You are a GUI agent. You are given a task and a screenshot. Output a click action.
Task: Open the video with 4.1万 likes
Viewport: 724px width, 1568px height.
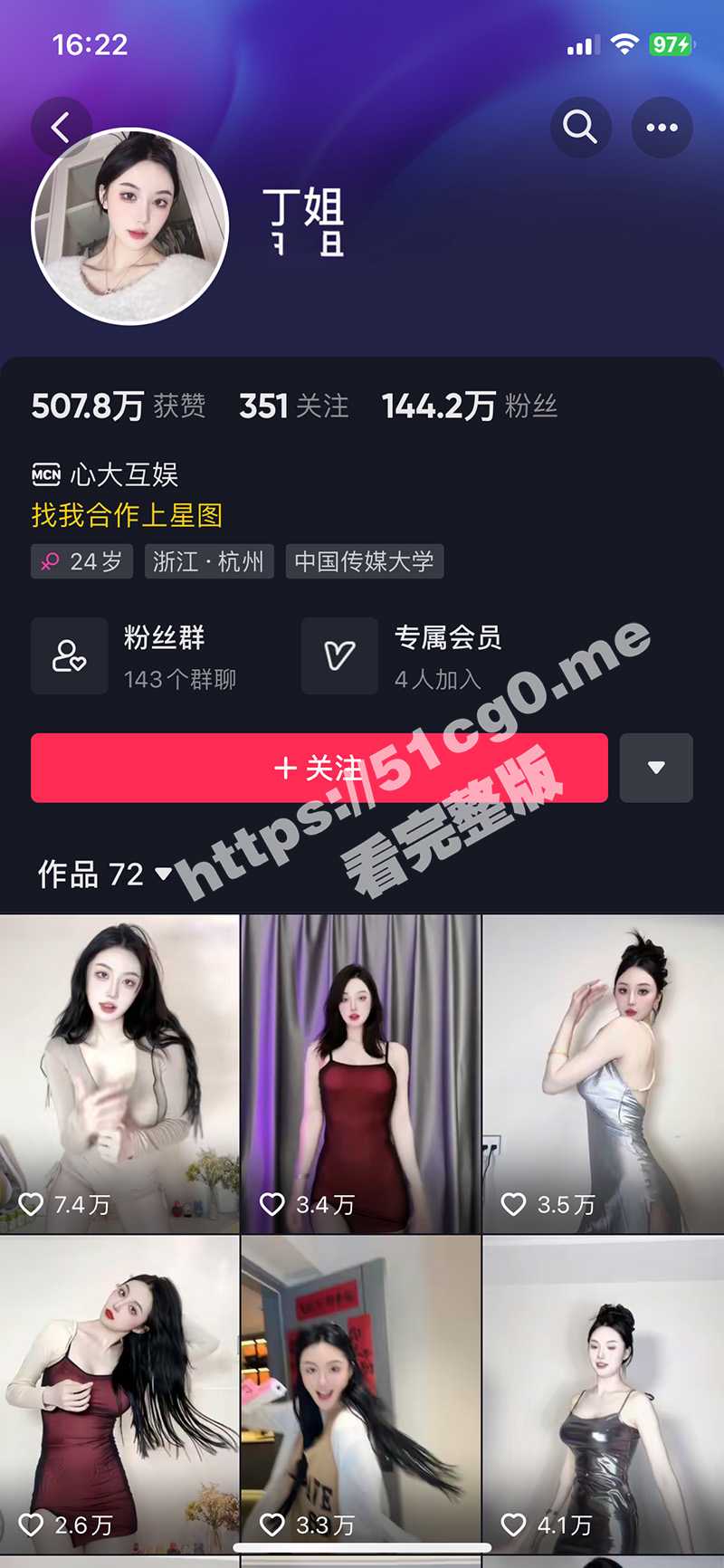click(603, 1394)
